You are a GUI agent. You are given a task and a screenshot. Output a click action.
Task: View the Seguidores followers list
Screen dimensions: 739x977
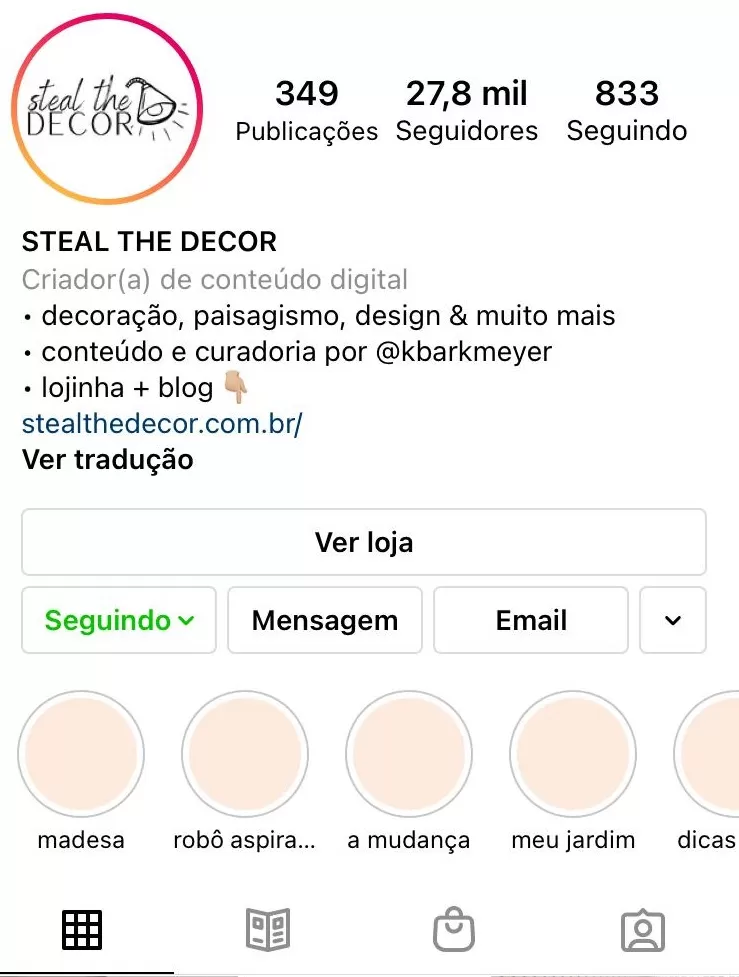point(466,110)
